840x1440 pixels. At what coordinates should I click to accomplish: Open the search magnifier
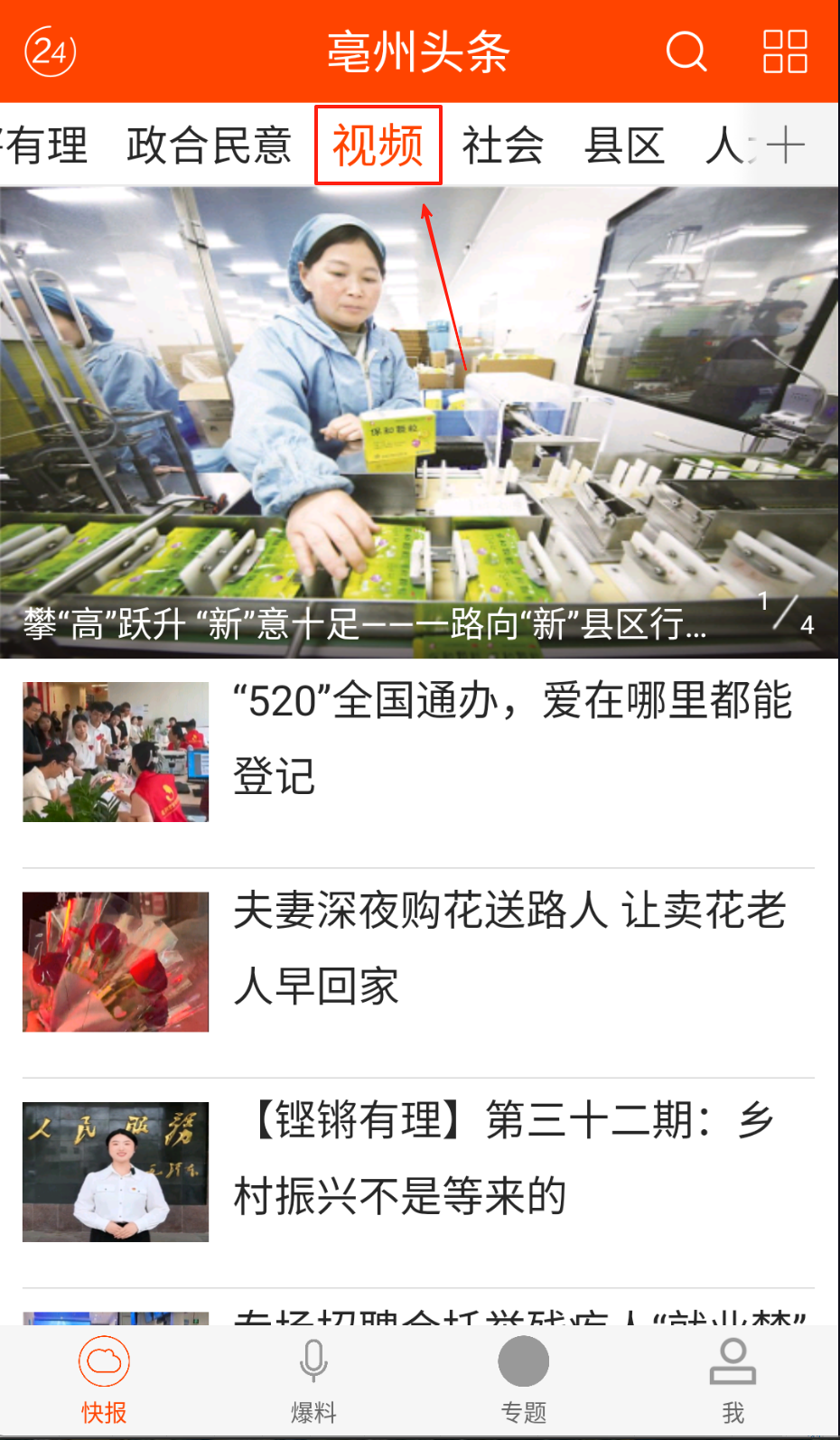coord(686,51)
